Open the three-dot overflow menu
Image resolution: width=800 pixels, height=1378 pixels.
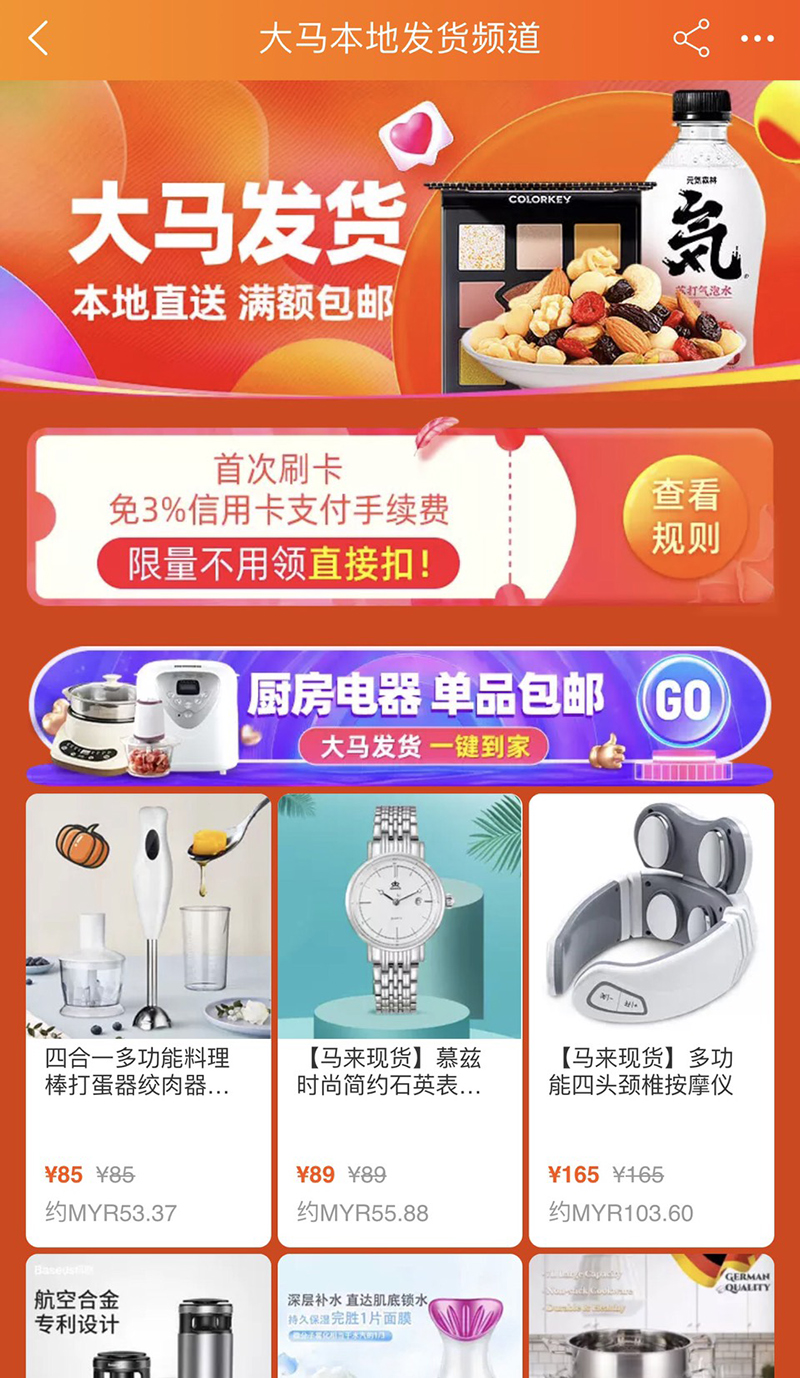tap(757, 39)
